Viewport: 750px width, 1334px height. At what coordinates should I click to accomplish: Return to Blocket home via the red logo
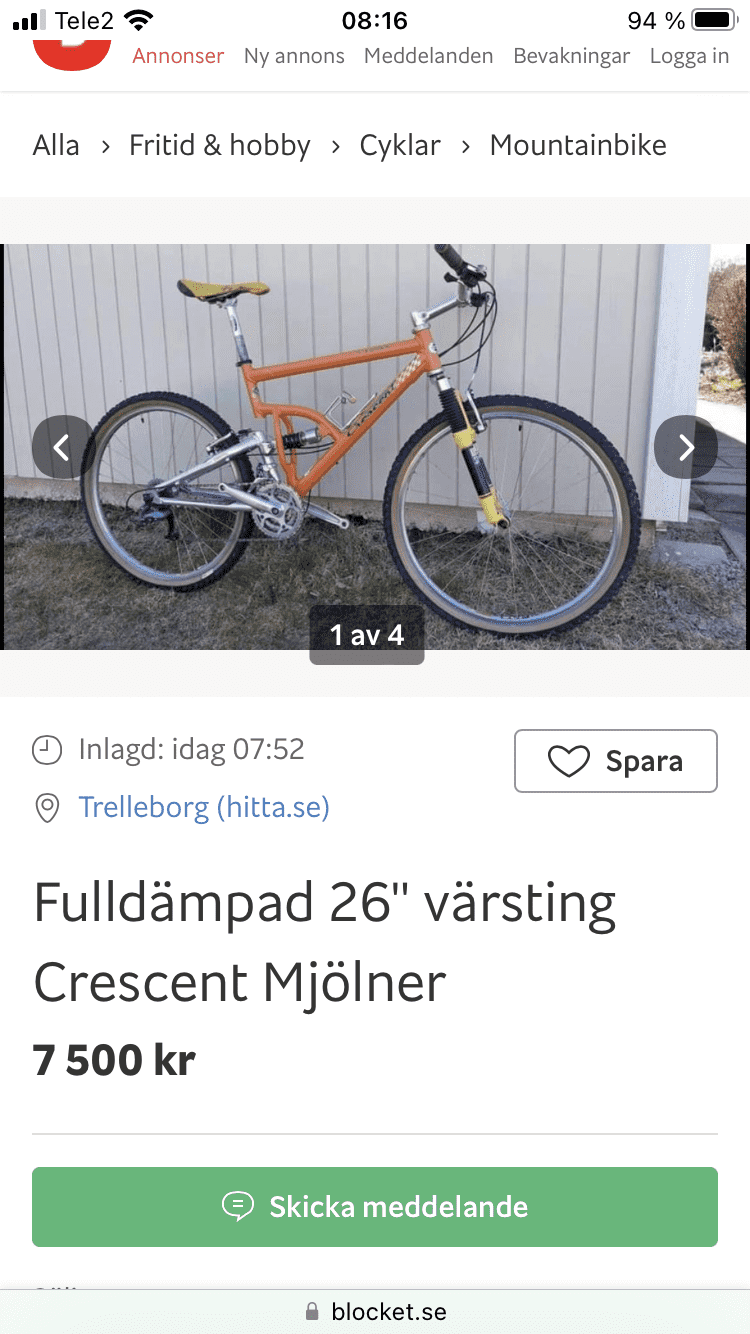click(72, 52)
